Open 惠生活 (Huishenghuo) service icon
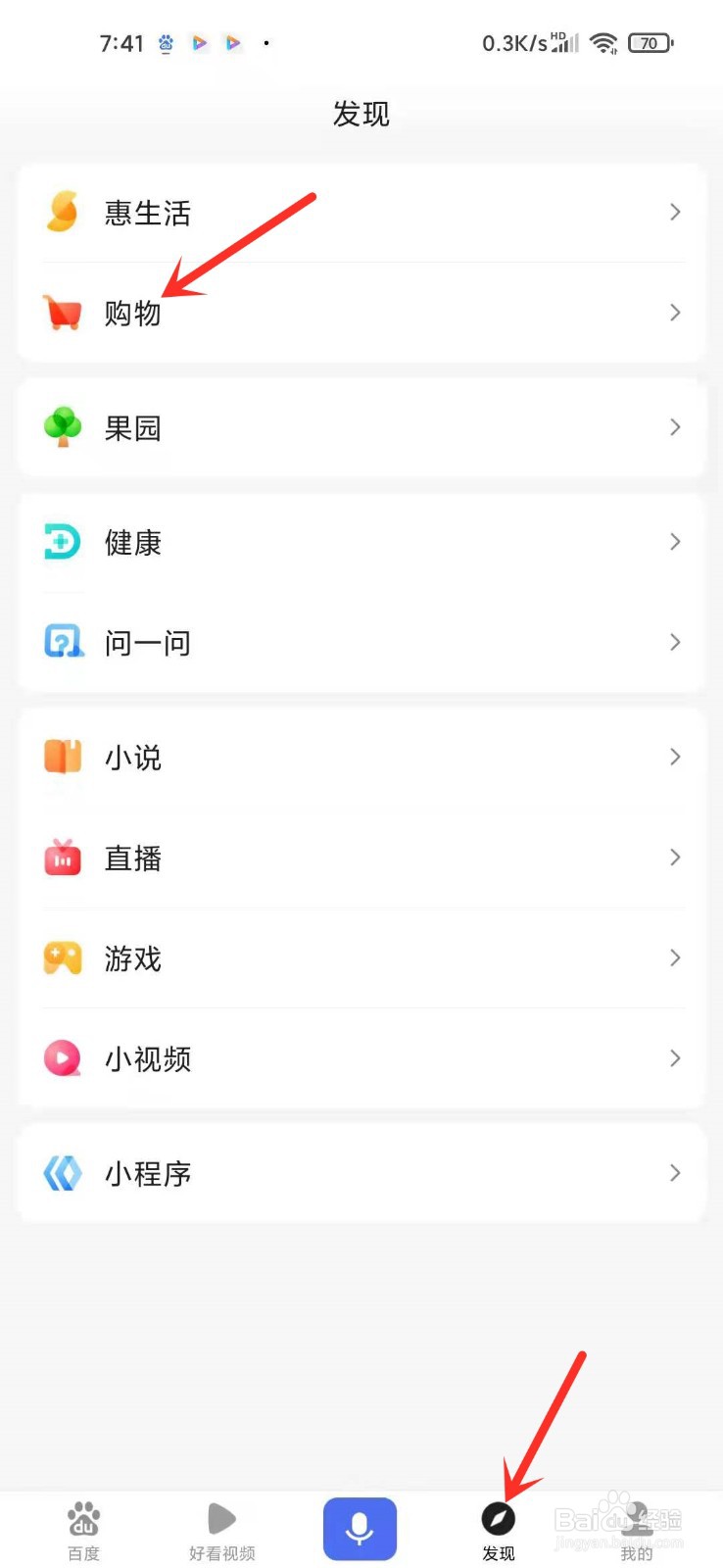This screenshot has height=1568, width=723. pyautogui.click(x=62, y=212)
